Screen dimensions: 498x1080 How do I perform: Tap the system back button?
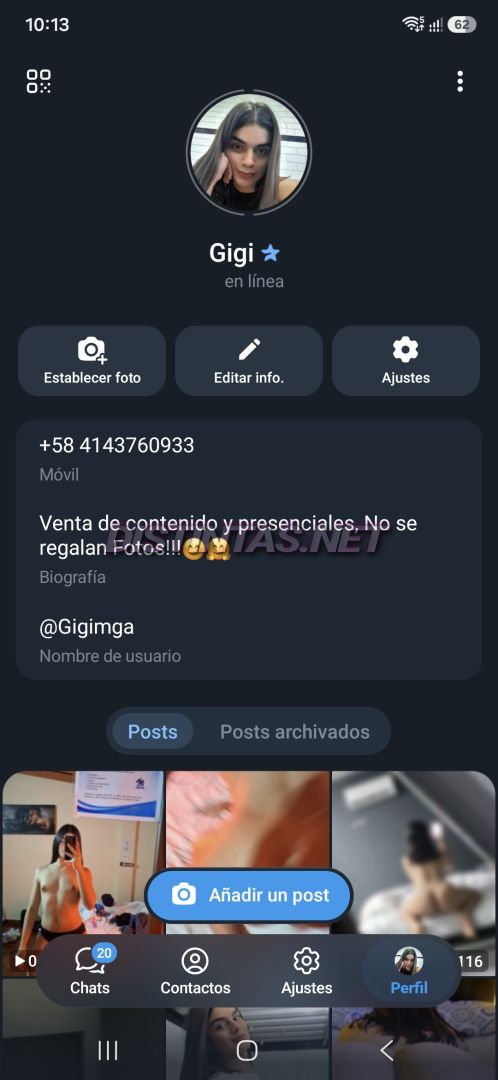[x=387, y=1050]
